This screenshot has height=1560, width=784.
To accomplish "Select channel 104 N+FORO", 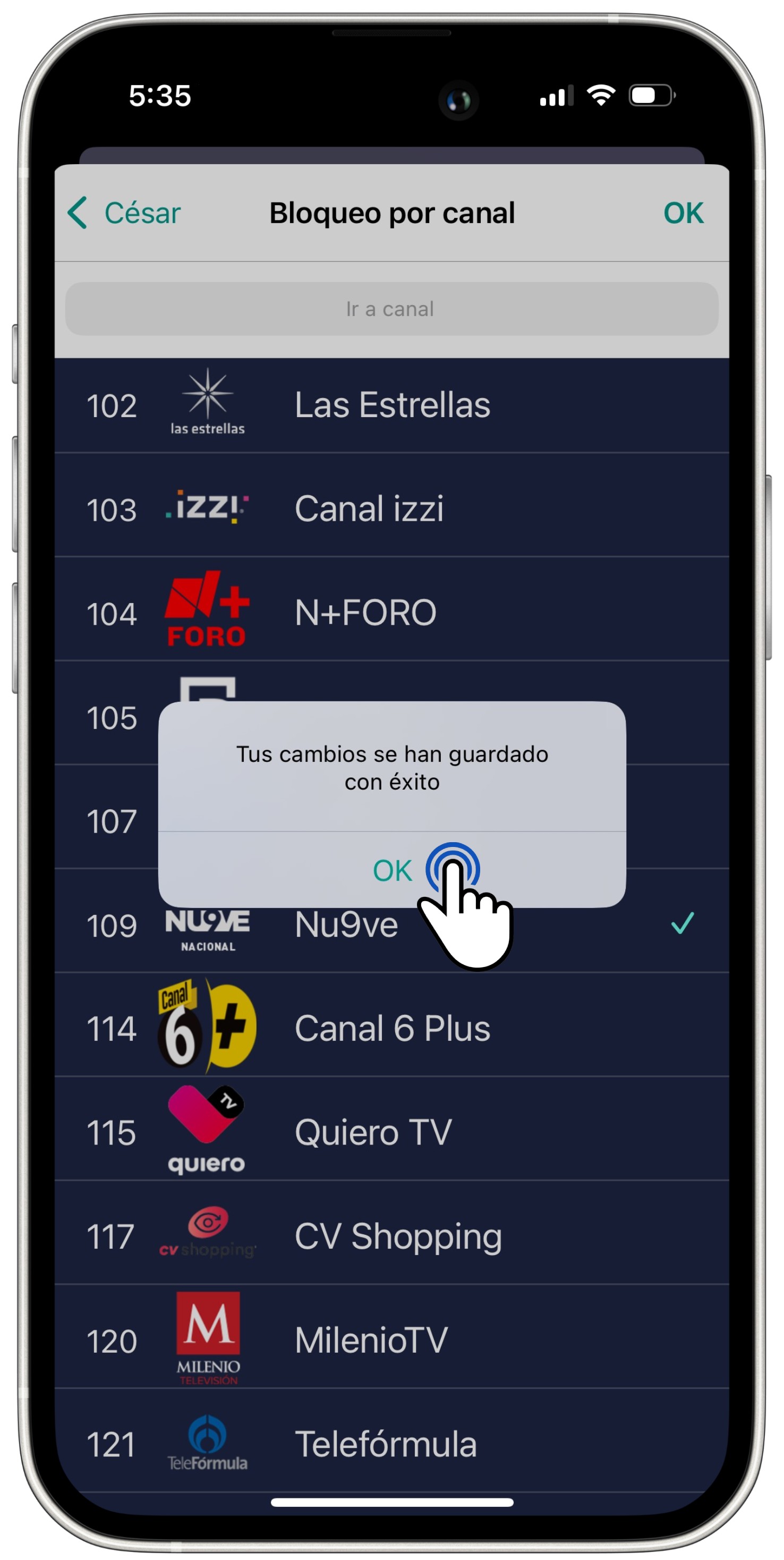I will click(391, 612).
